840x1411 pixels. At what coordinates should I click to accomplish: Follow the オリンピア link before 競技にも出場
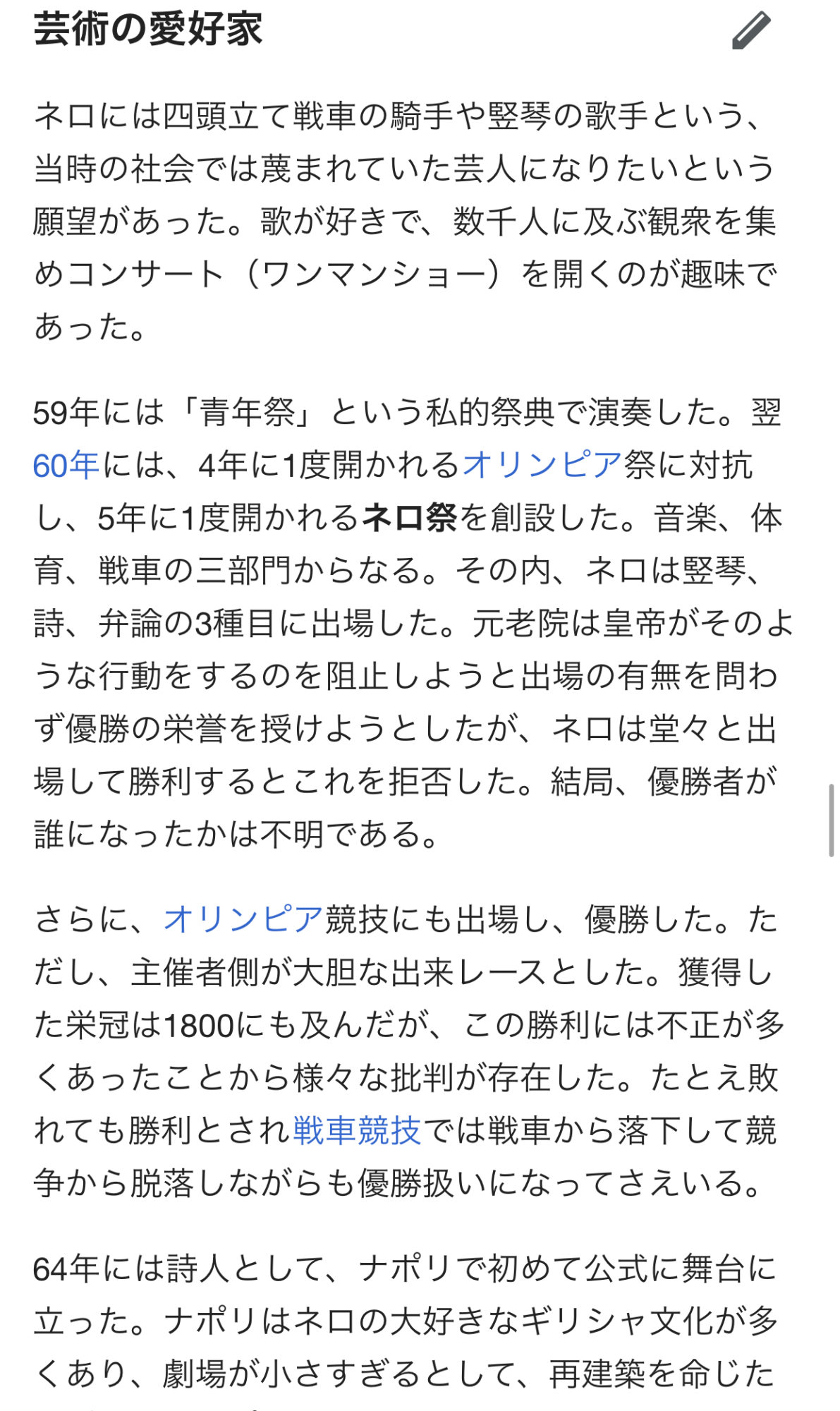pos(243,920)
